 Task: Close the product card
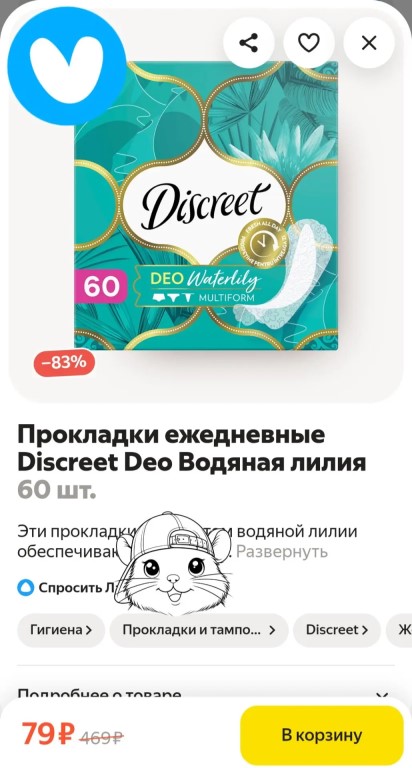click(369, 43)
